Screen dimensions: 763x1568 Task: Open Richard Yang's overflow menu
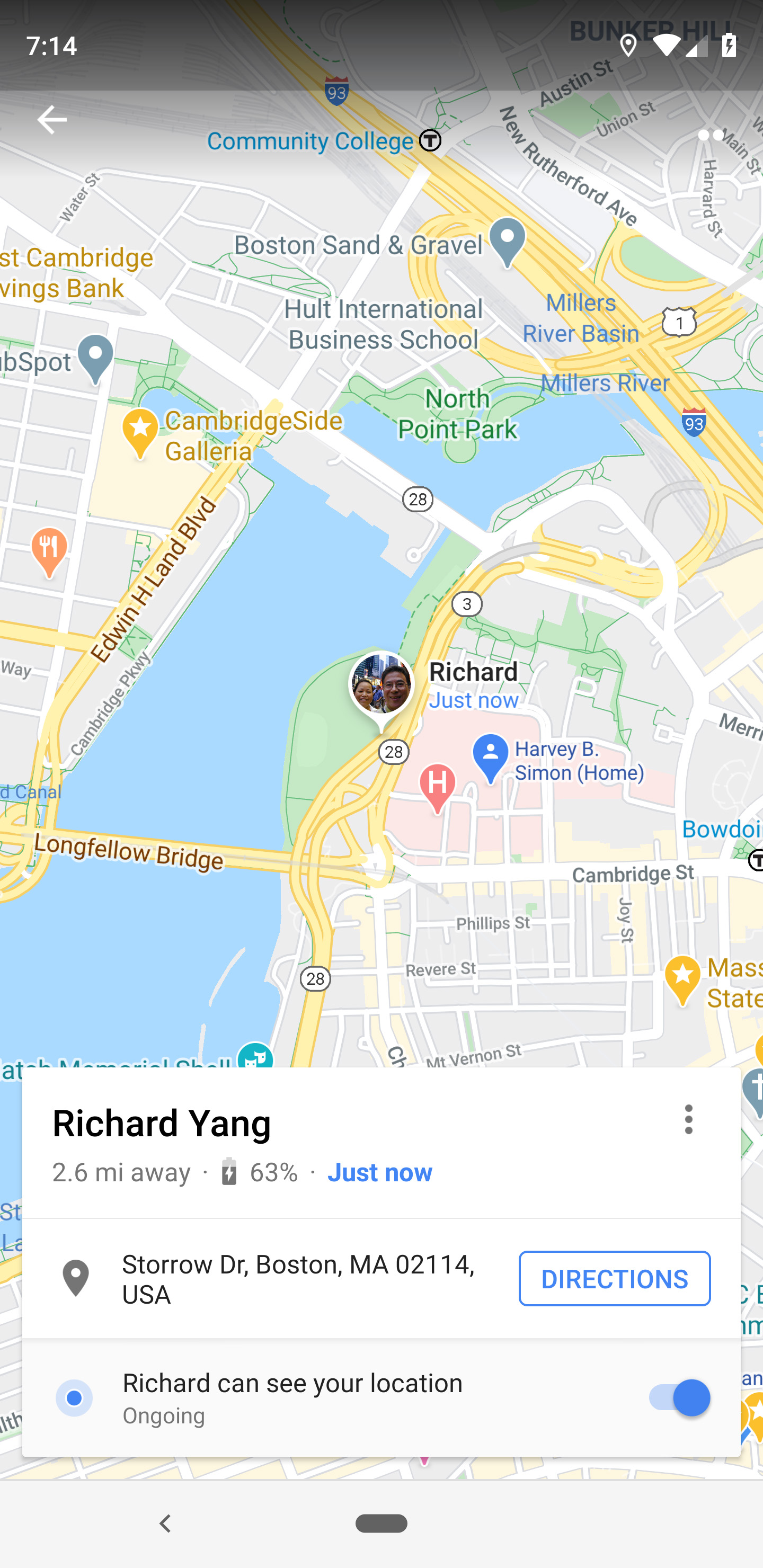point(688,1119)
